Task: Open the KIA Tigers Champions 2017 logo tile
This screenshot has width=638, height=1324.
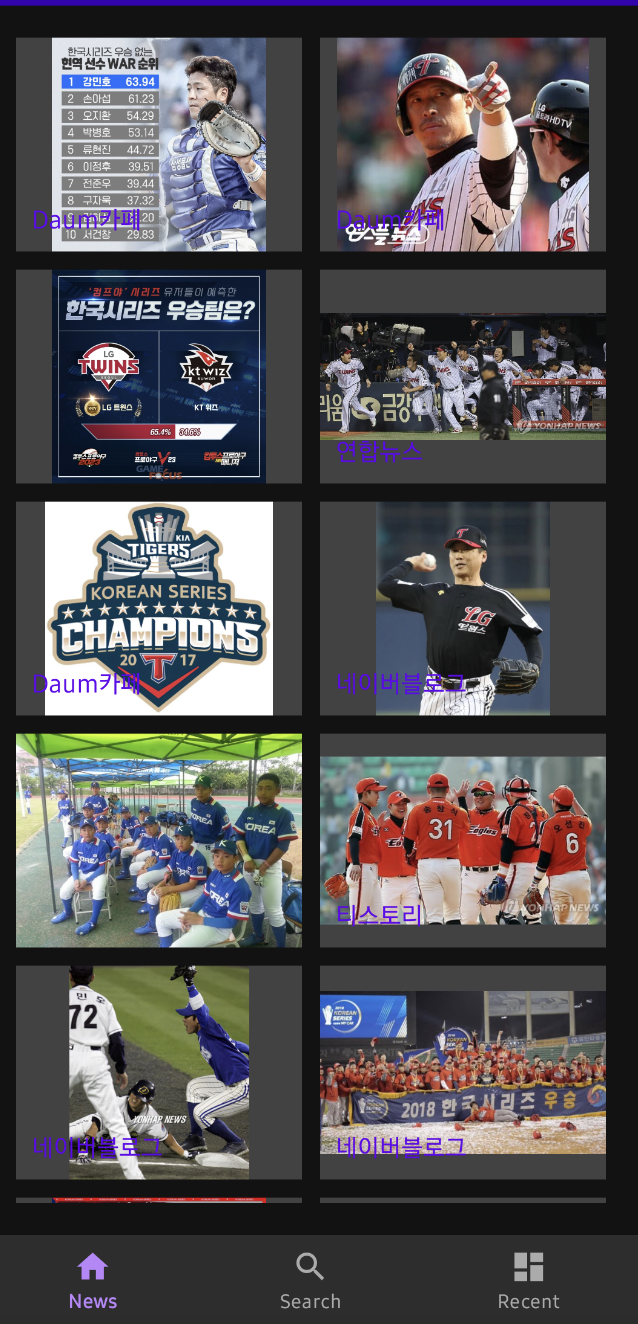Action: pyautogui.click(x=159, y=608)
